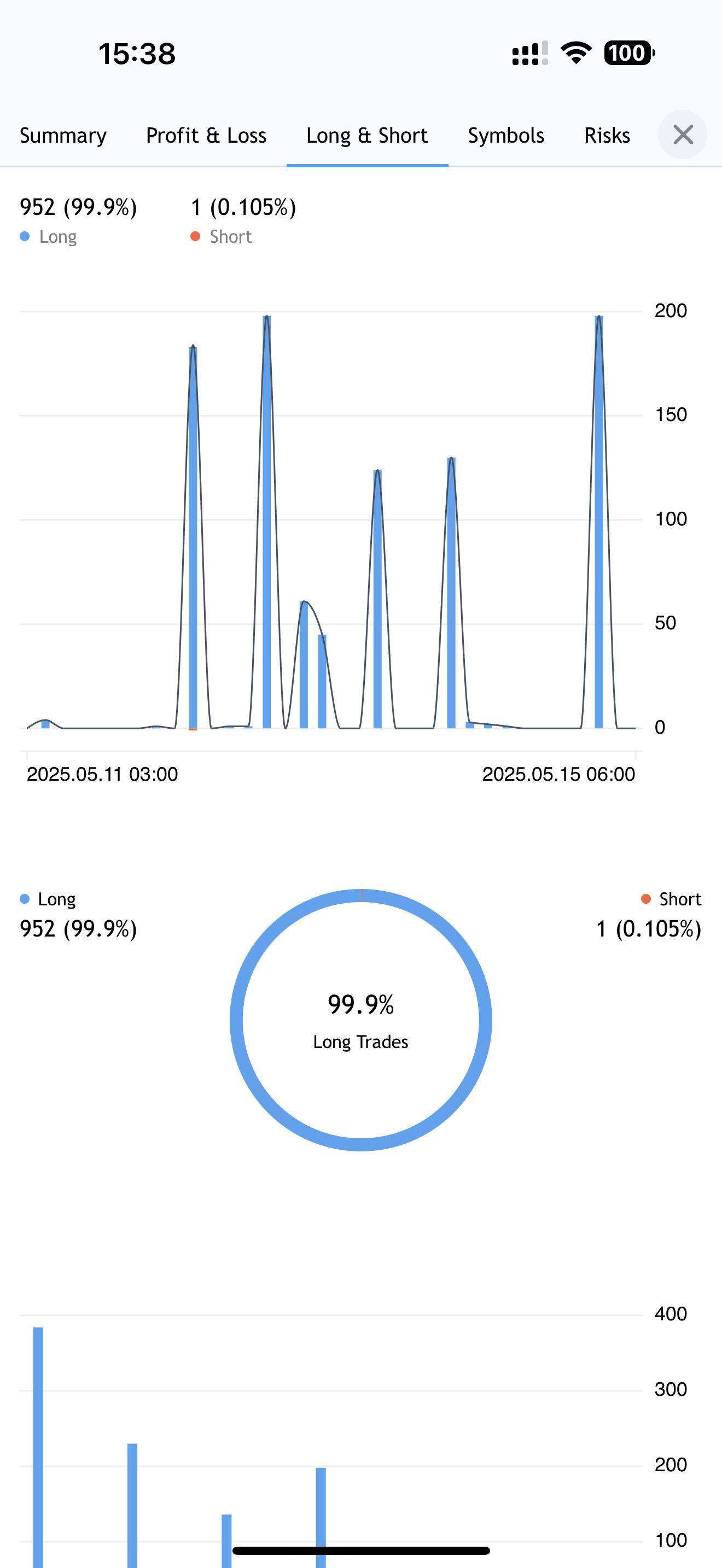Open the Profit & Loss tab
The height and width of the screenshot is (1568, 722).
coord(206,135)
